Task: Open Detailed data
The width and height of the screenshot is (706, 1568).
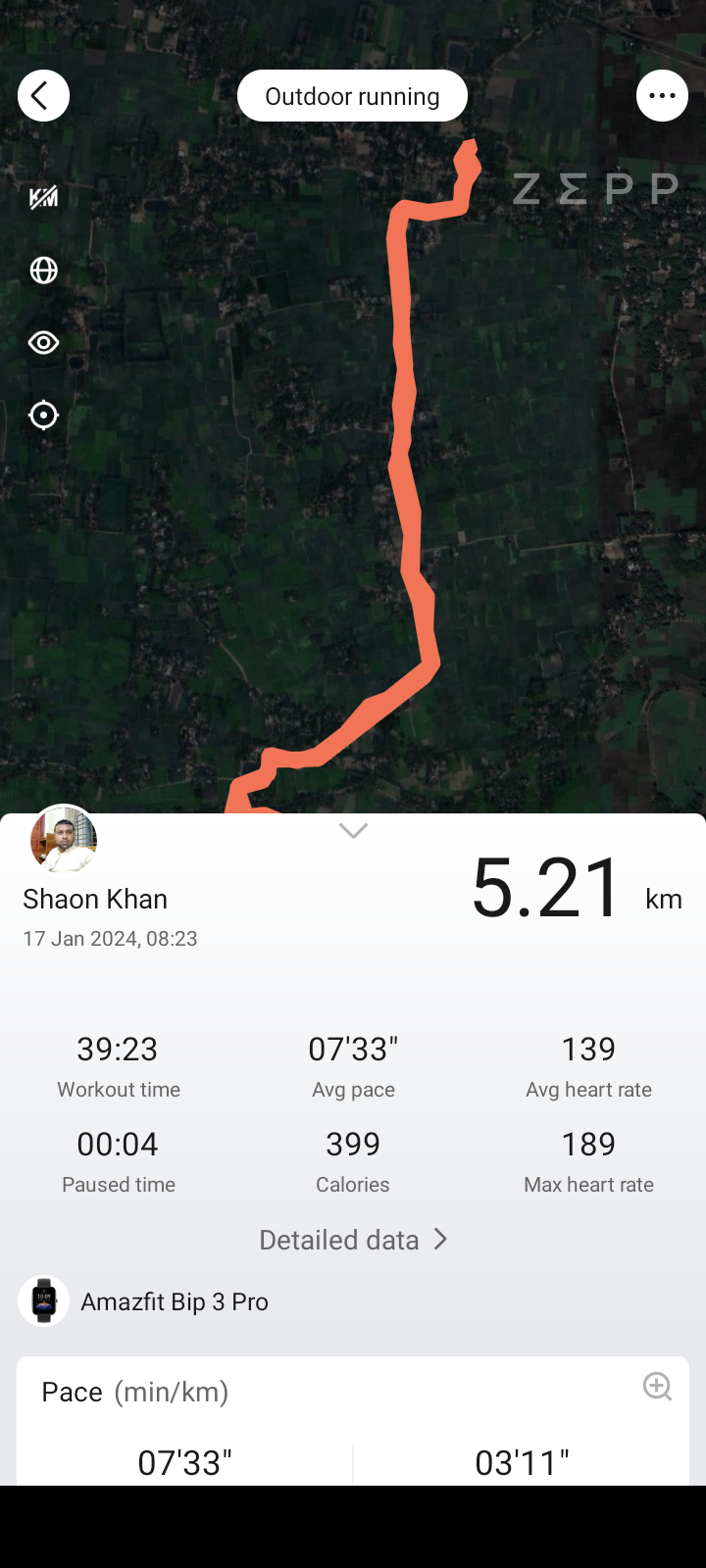Action: (353, 1240)
